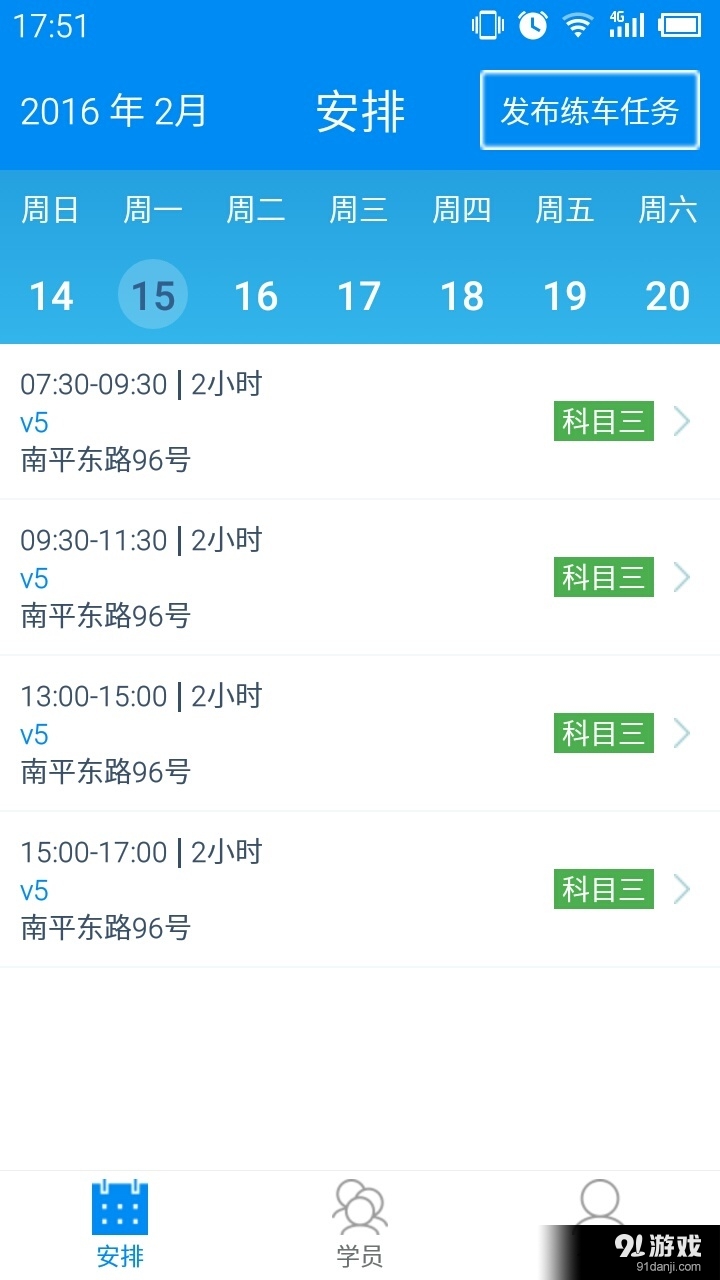Image resolution: width=720 pixels, height=1280 pixels.
Task: Select date 20 on the calendar
Action: (x=667, y=295)
